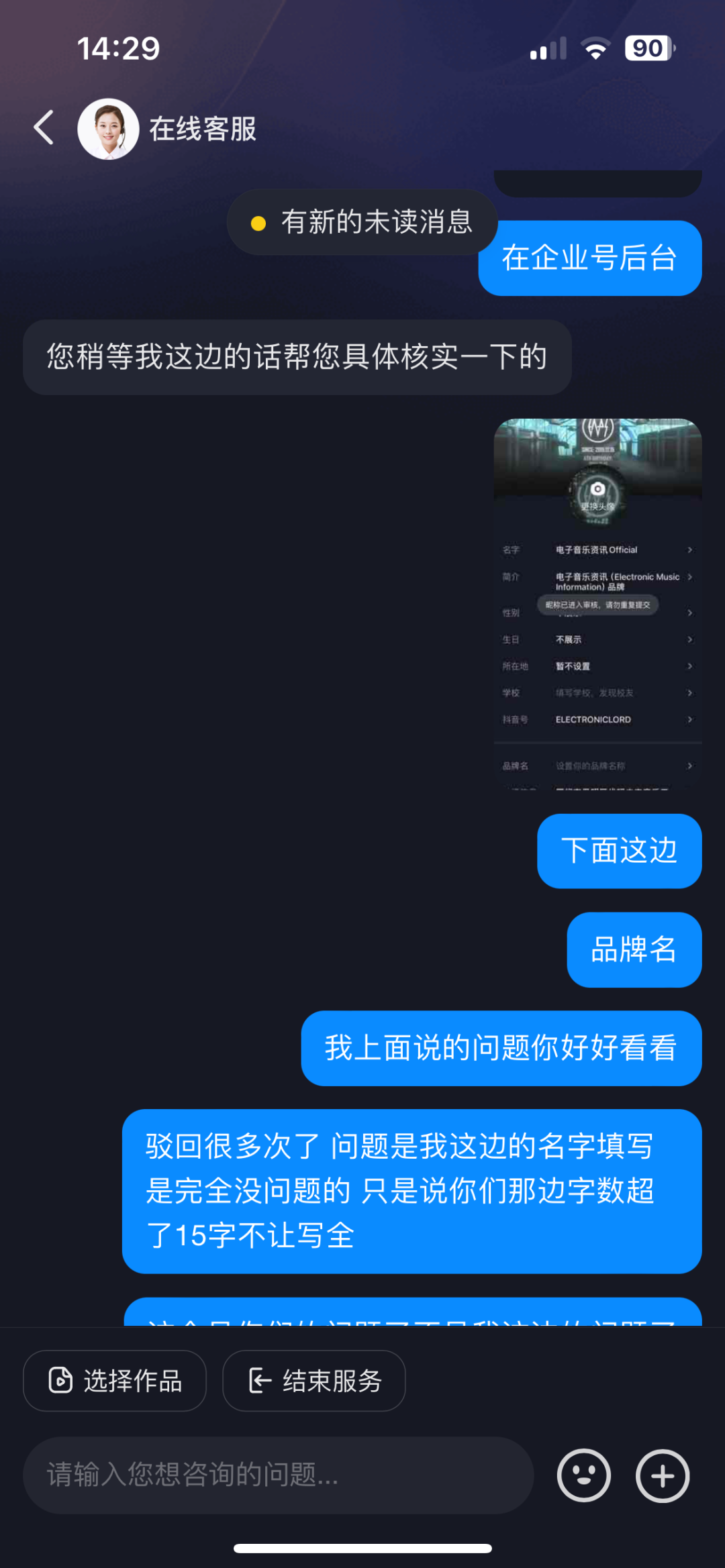The width and height of the screenshot is (725, 1568).
Task: Open the sent profile screenshot image
Action: click(597, 604)
